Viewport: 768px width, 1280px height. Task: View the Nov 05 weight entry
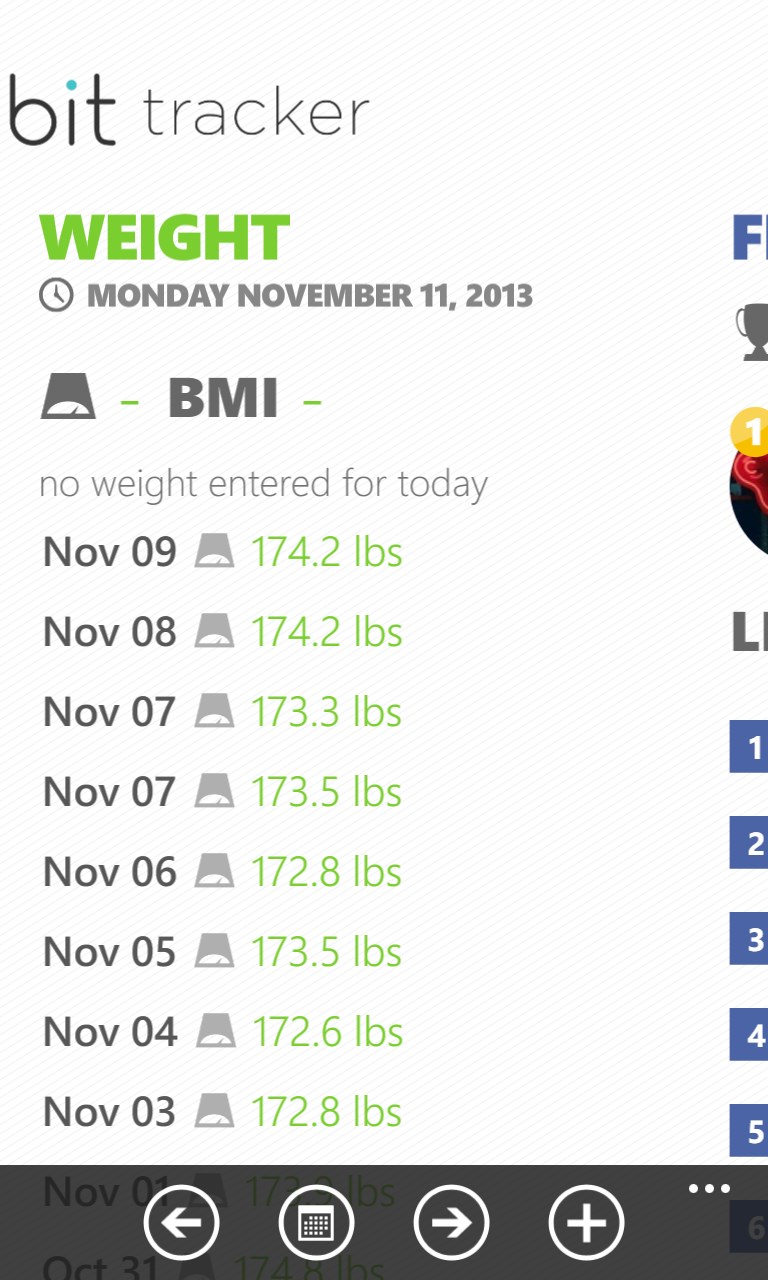tap(222, 952)
